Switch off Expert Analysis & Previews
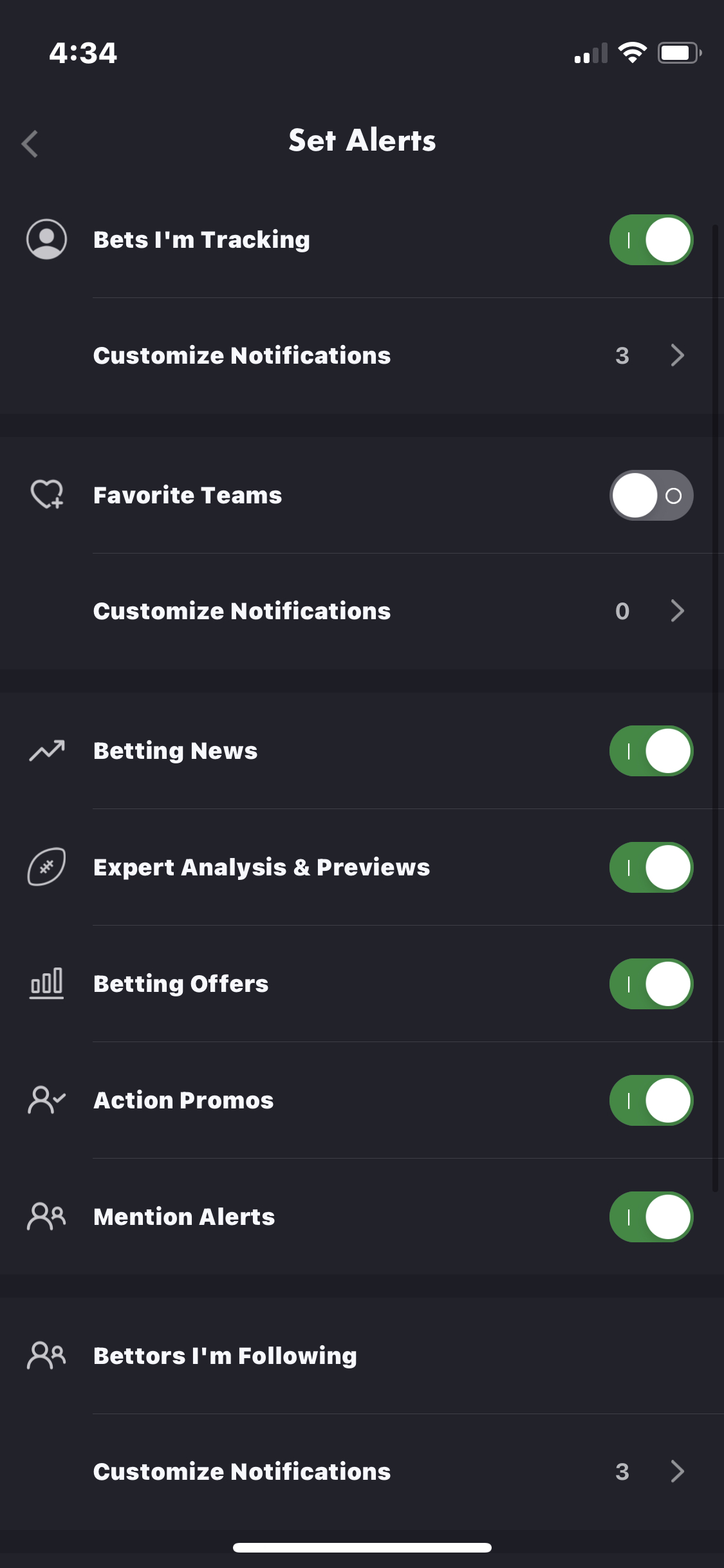This screenshot has height=1568, width=724. [x=651, y=868]
